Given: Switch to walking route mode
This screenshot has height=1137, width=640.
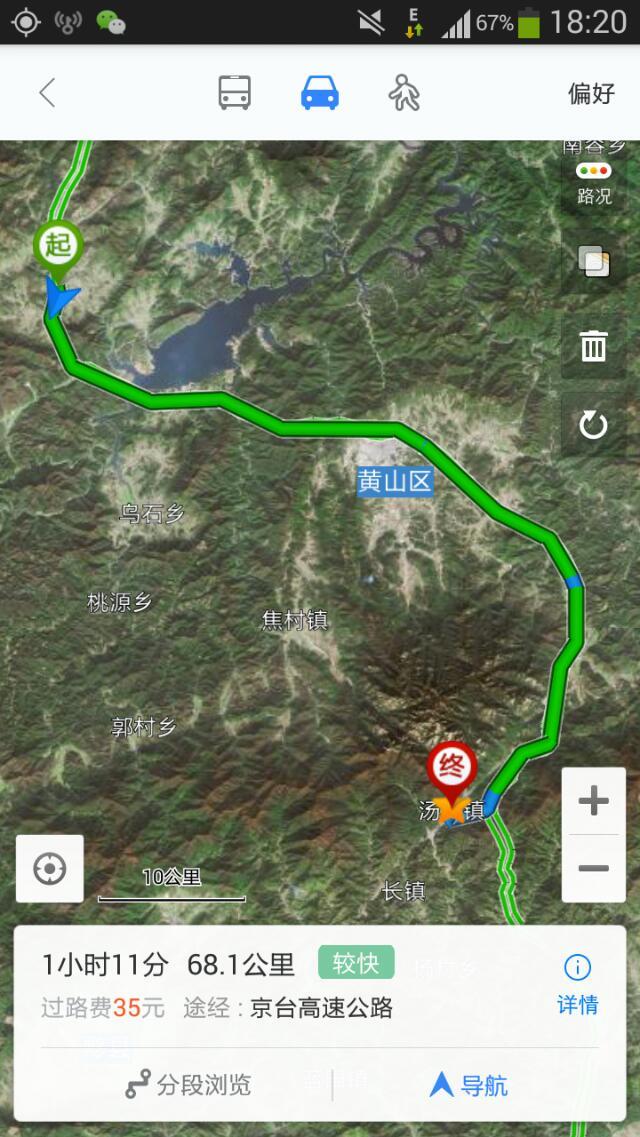Looking at the screenshot, I should point(404,93).
